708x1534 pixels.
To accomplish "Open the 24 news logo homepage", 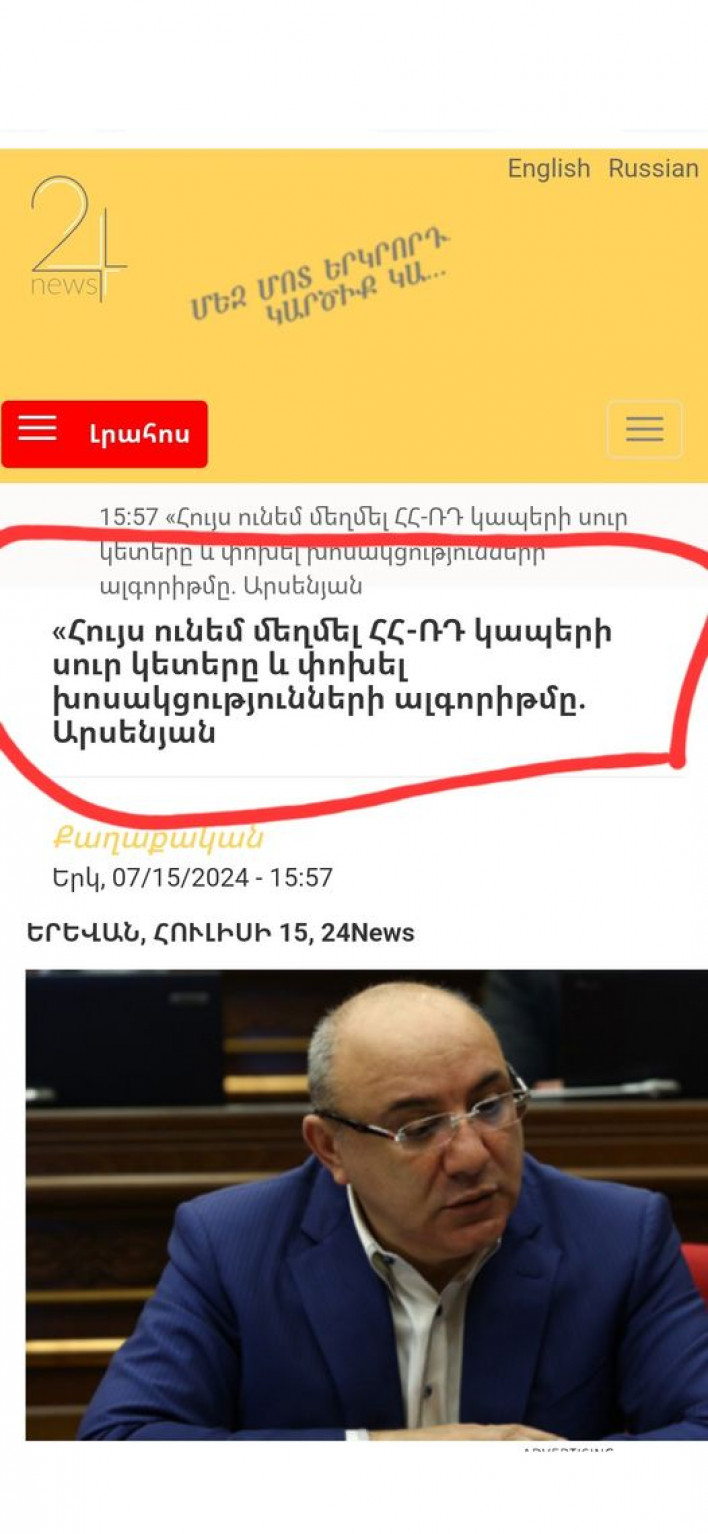I will (77, 240).
